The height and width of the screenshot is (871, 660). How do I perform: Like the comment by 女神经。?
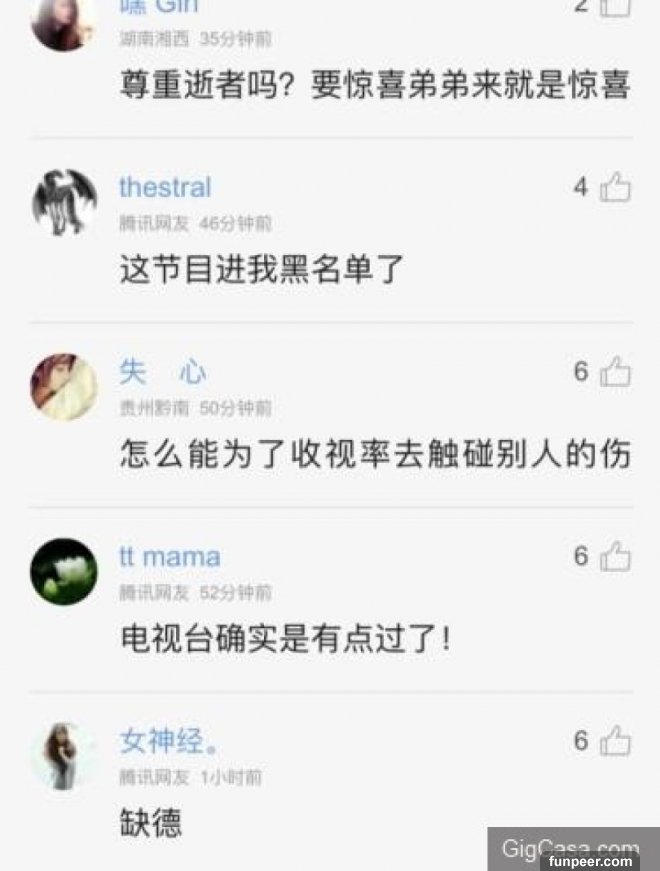615,741
